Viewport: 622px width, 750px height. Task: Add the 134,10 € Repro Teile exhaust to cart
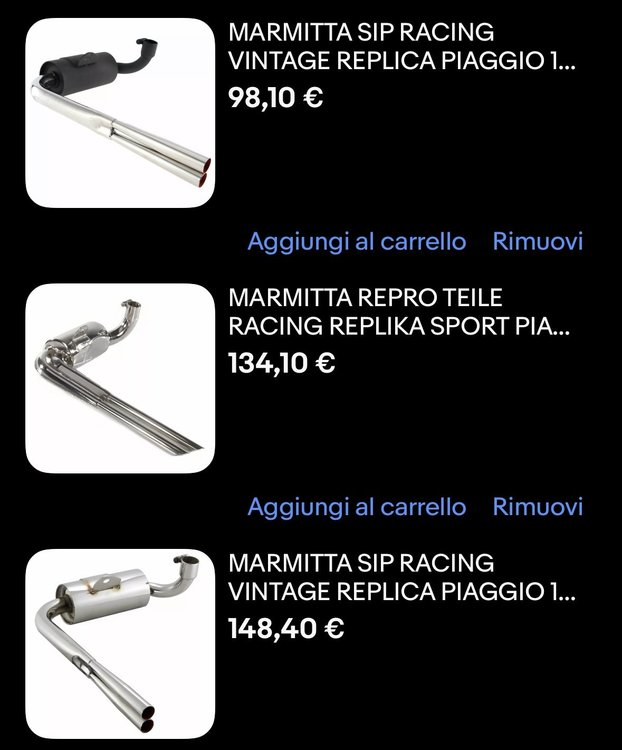[x=356, y=507]
